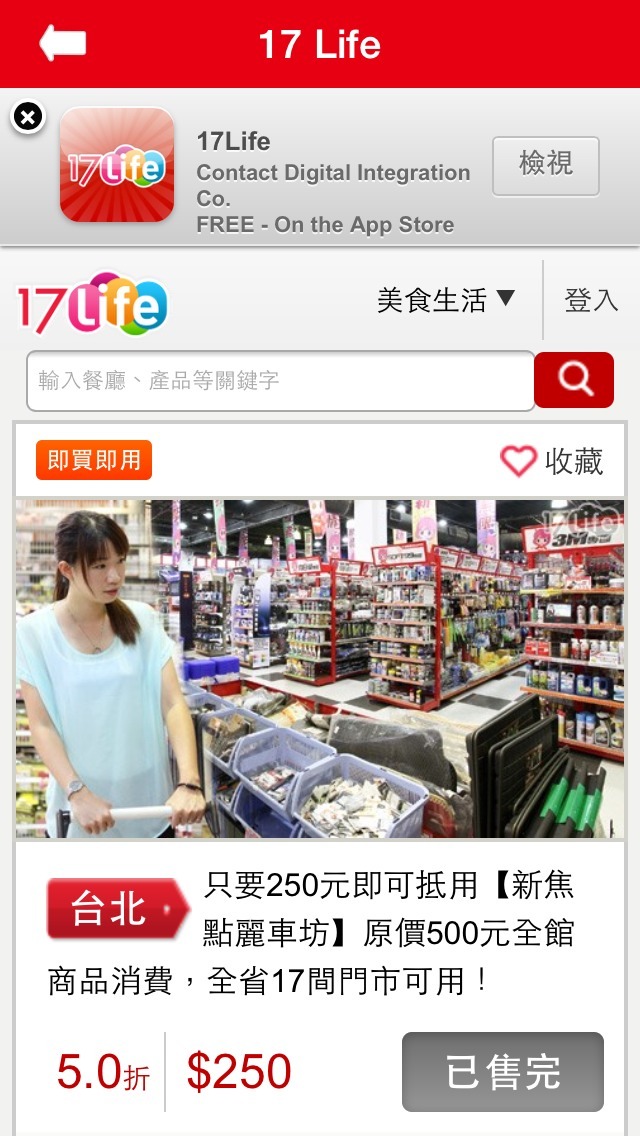Tap the red search magnifier button
Image resolution: width=640 pixels, height=1136 pixels.
point(574,380)
